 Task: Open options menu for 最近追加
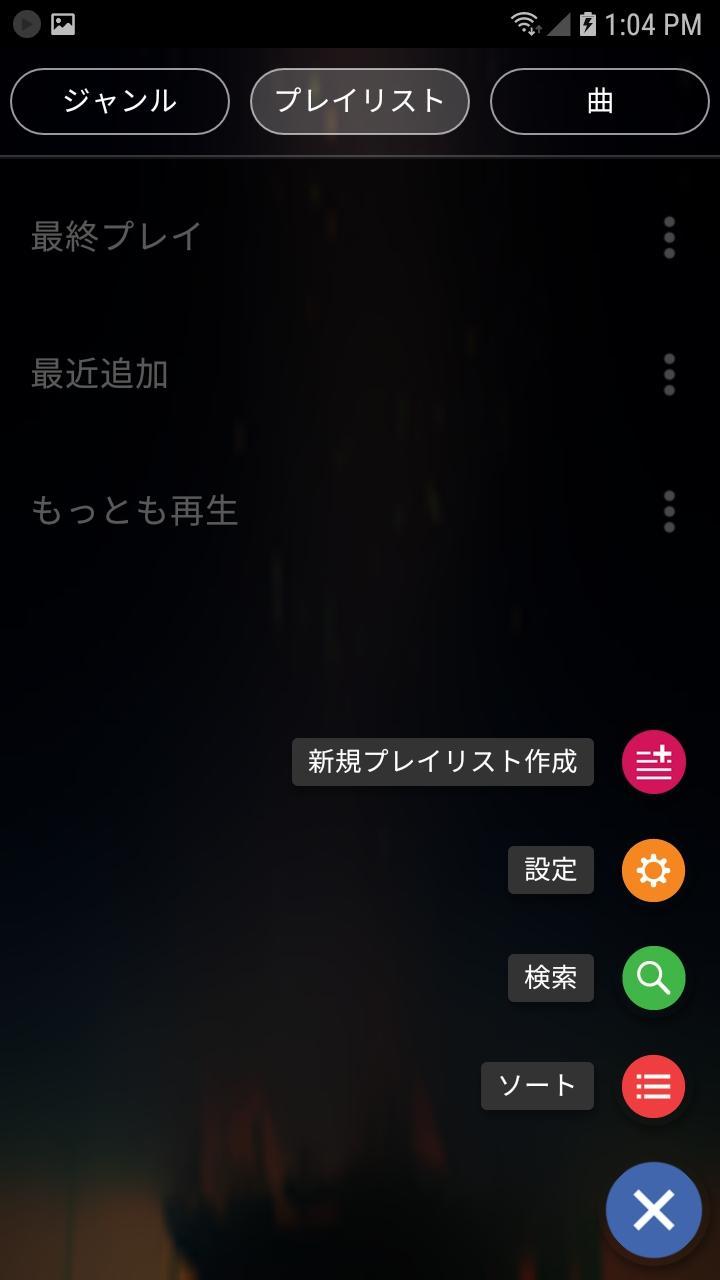[669, 374]
